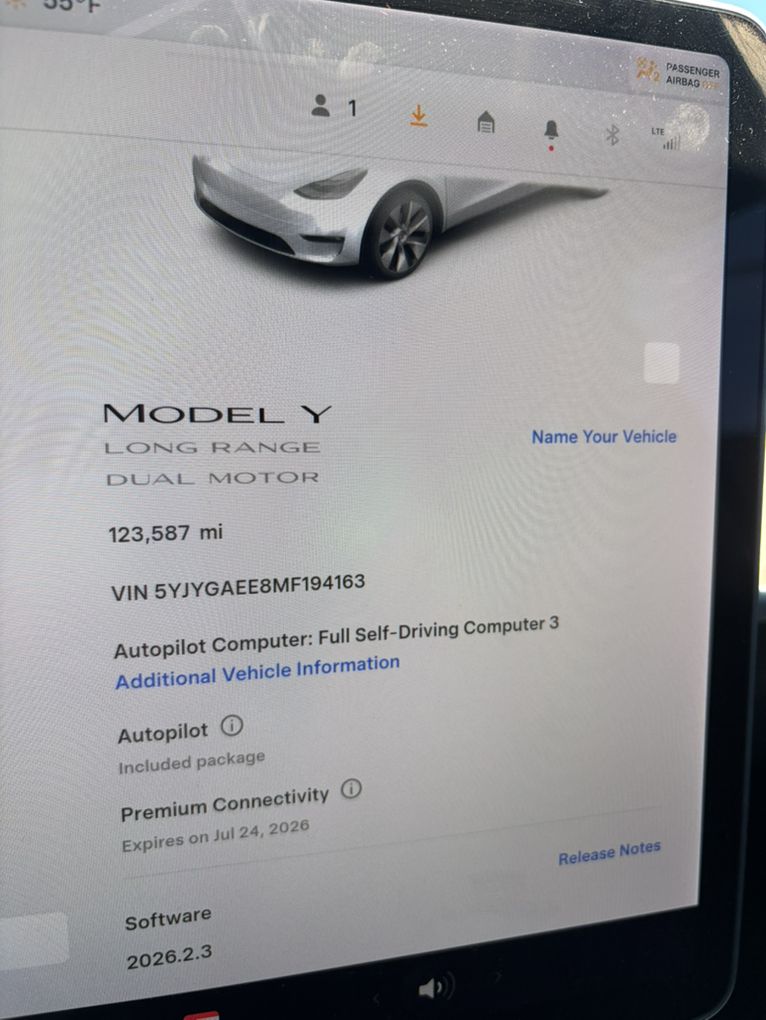
Task: Open the driver profile icon
Action: (x=322, y=106)
